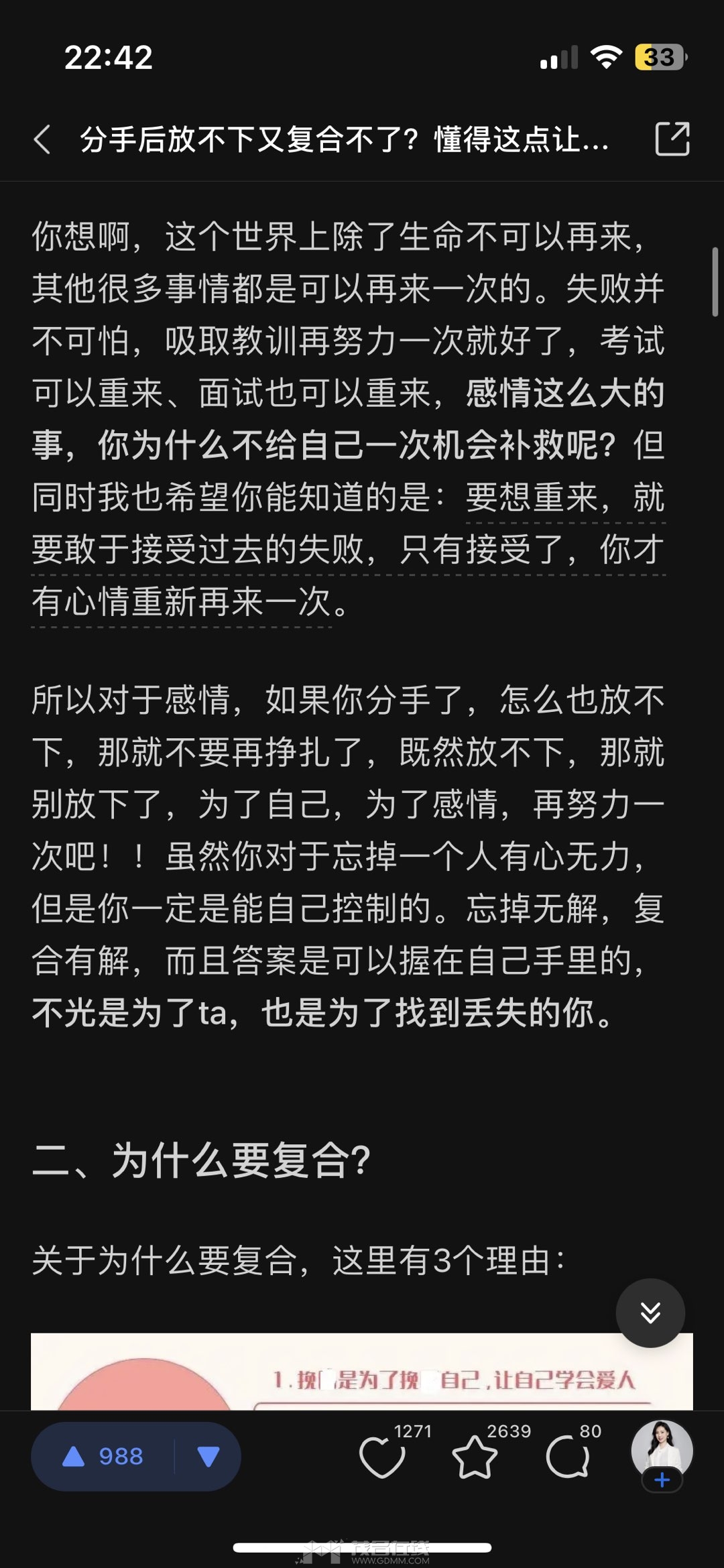Jump down with the double-chevron button
The width and height of the screenshot is (724, 1568).
[650, 1313]
